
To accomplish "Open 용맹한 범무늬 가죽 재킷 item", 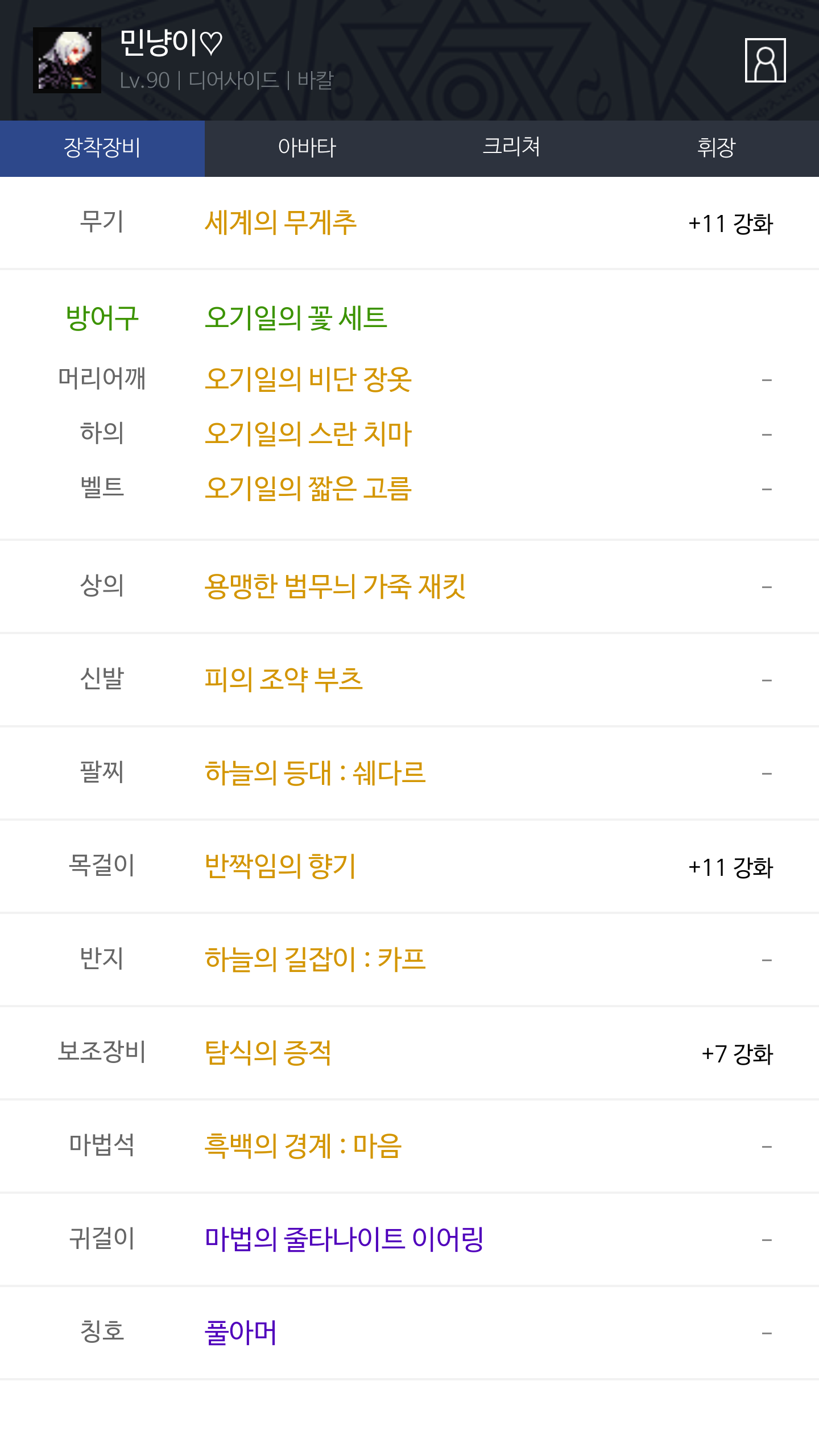I will pos(335,586).
